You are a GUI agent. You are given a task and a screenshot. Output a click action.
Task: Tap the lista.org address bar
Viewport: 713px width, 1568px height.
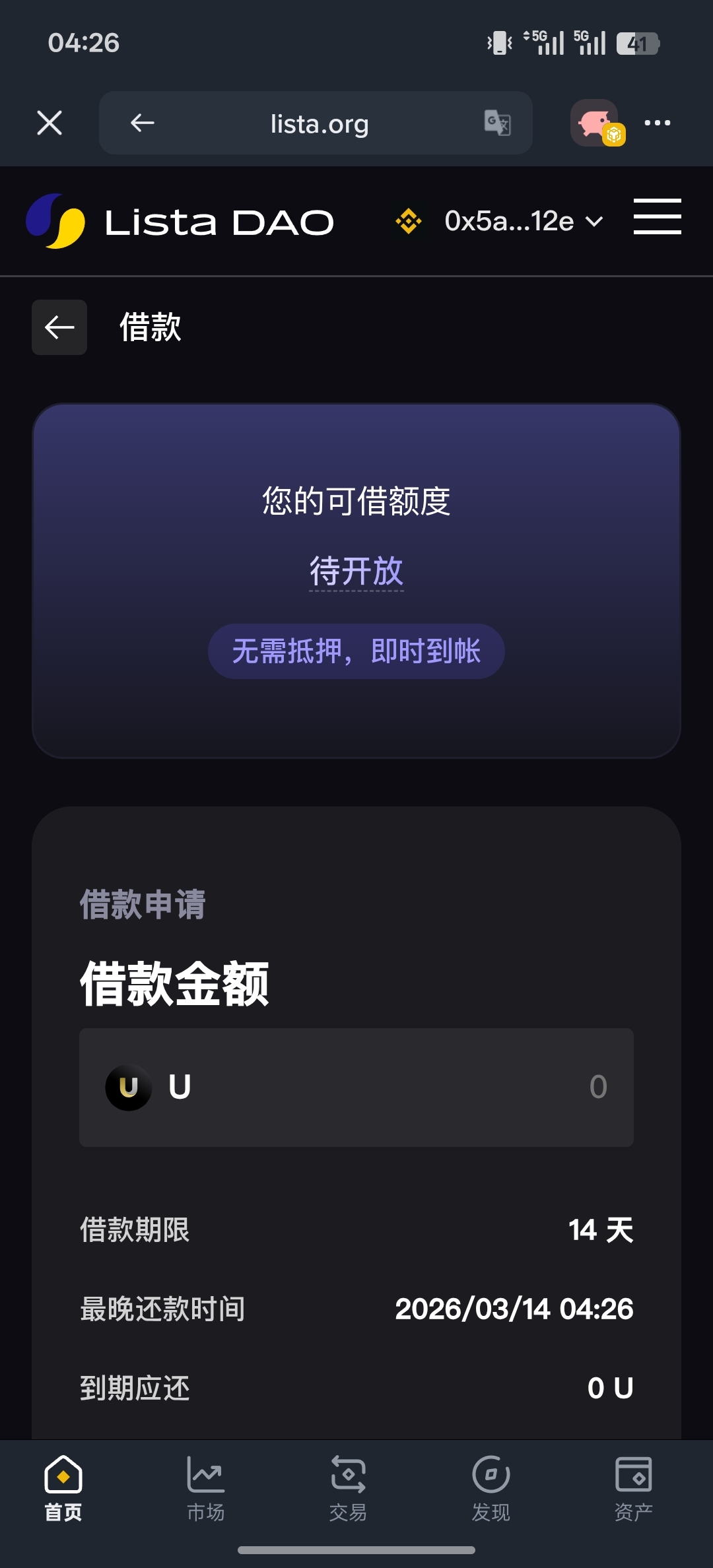coord(320,123)
